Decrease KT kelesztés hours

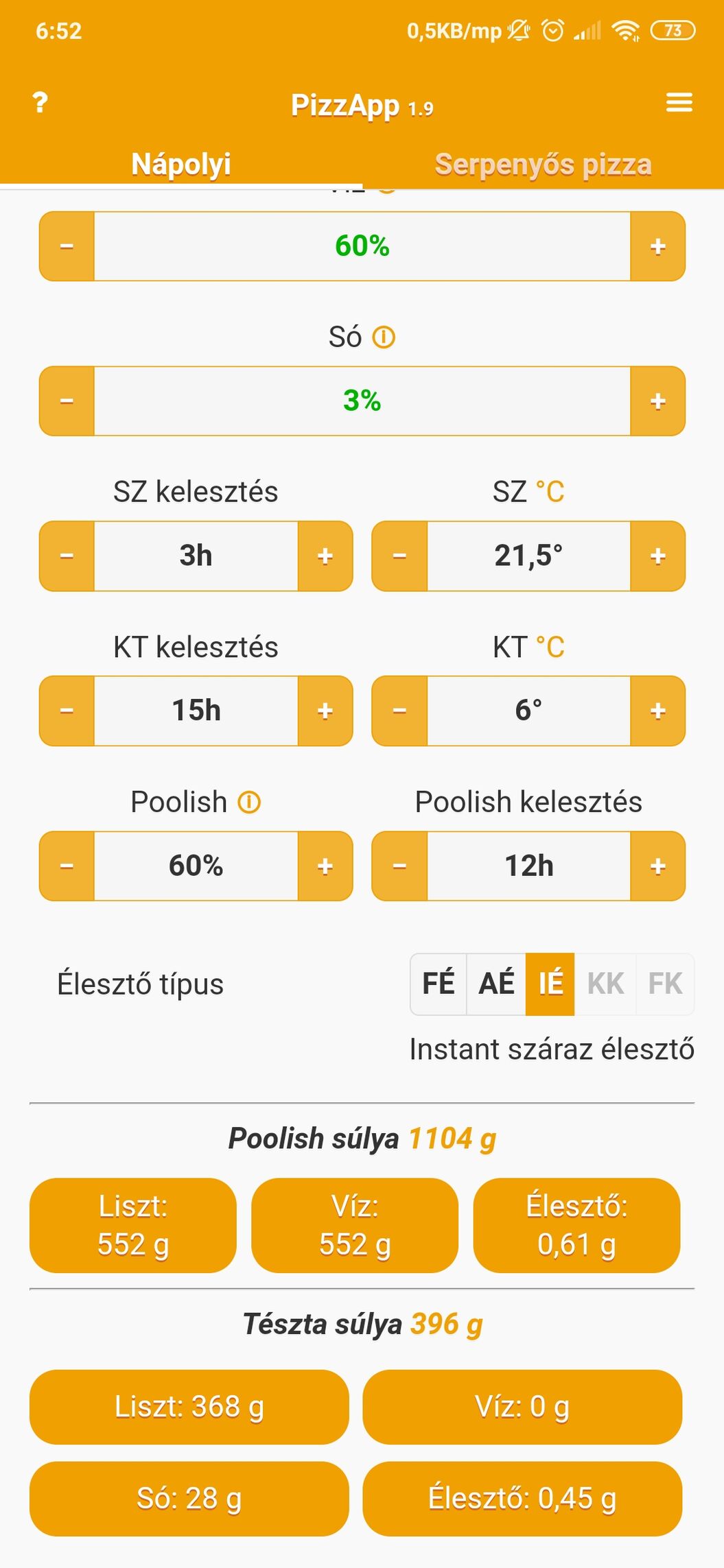(67, 711)
